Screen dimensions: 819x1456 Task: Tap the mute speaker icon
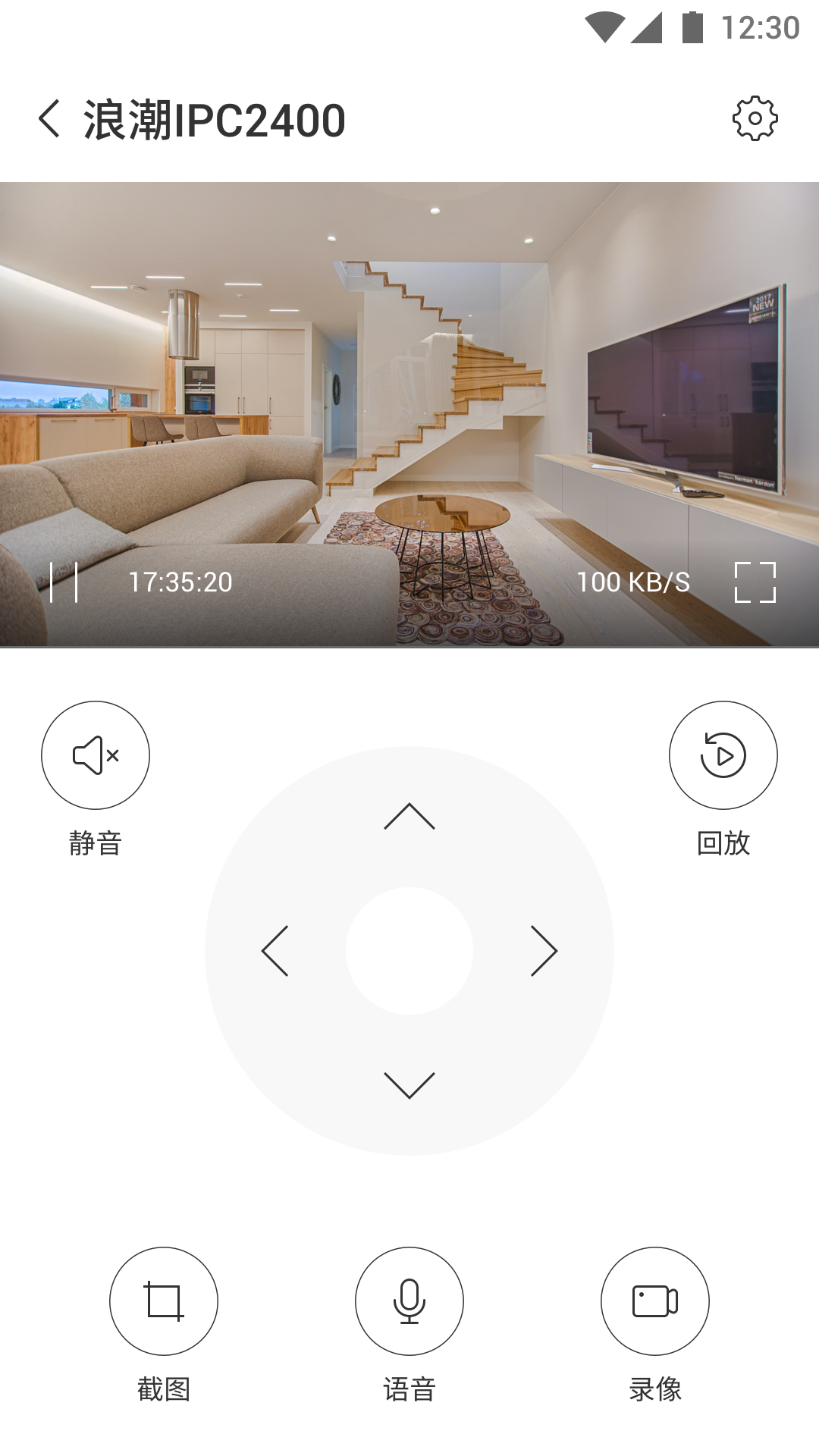tap(94, 755)
